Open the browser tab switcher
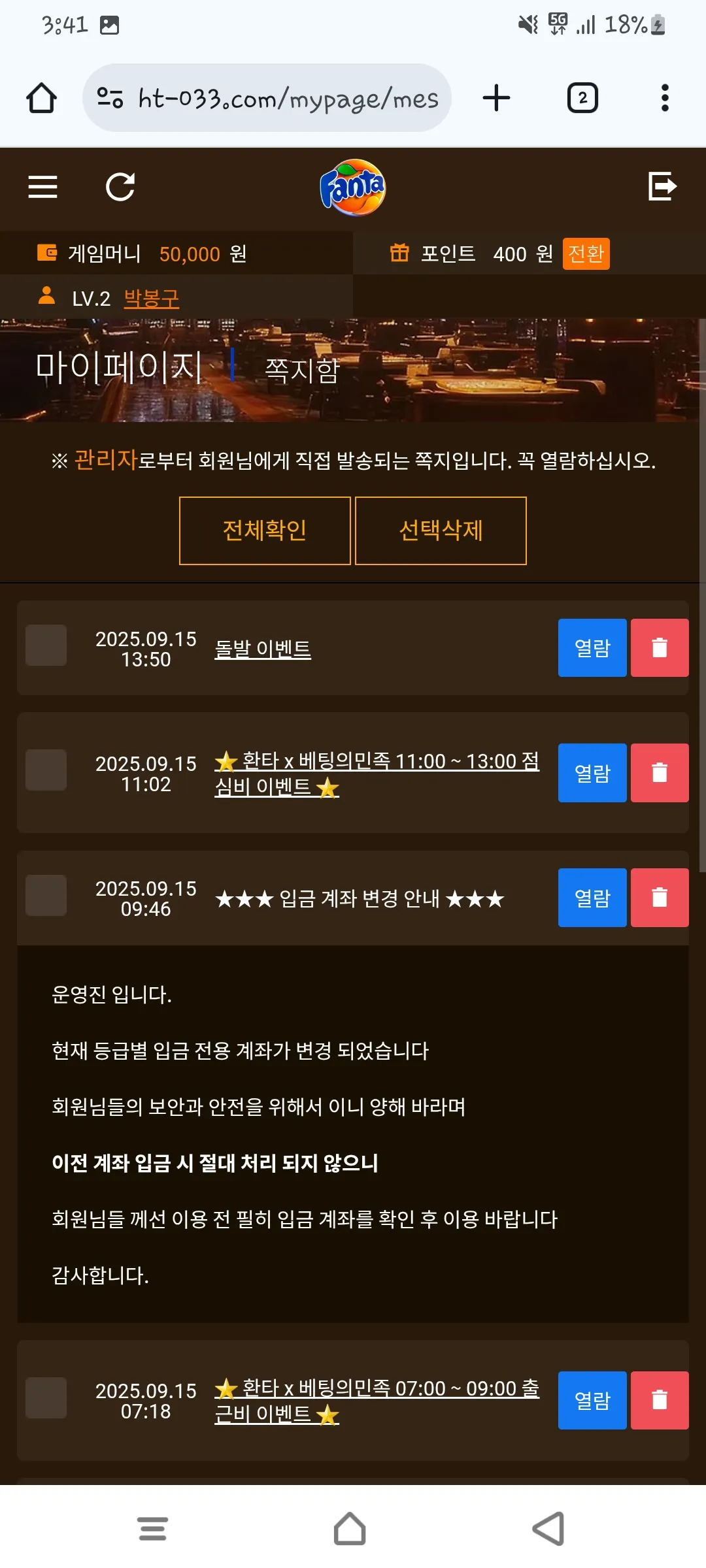 582,98
